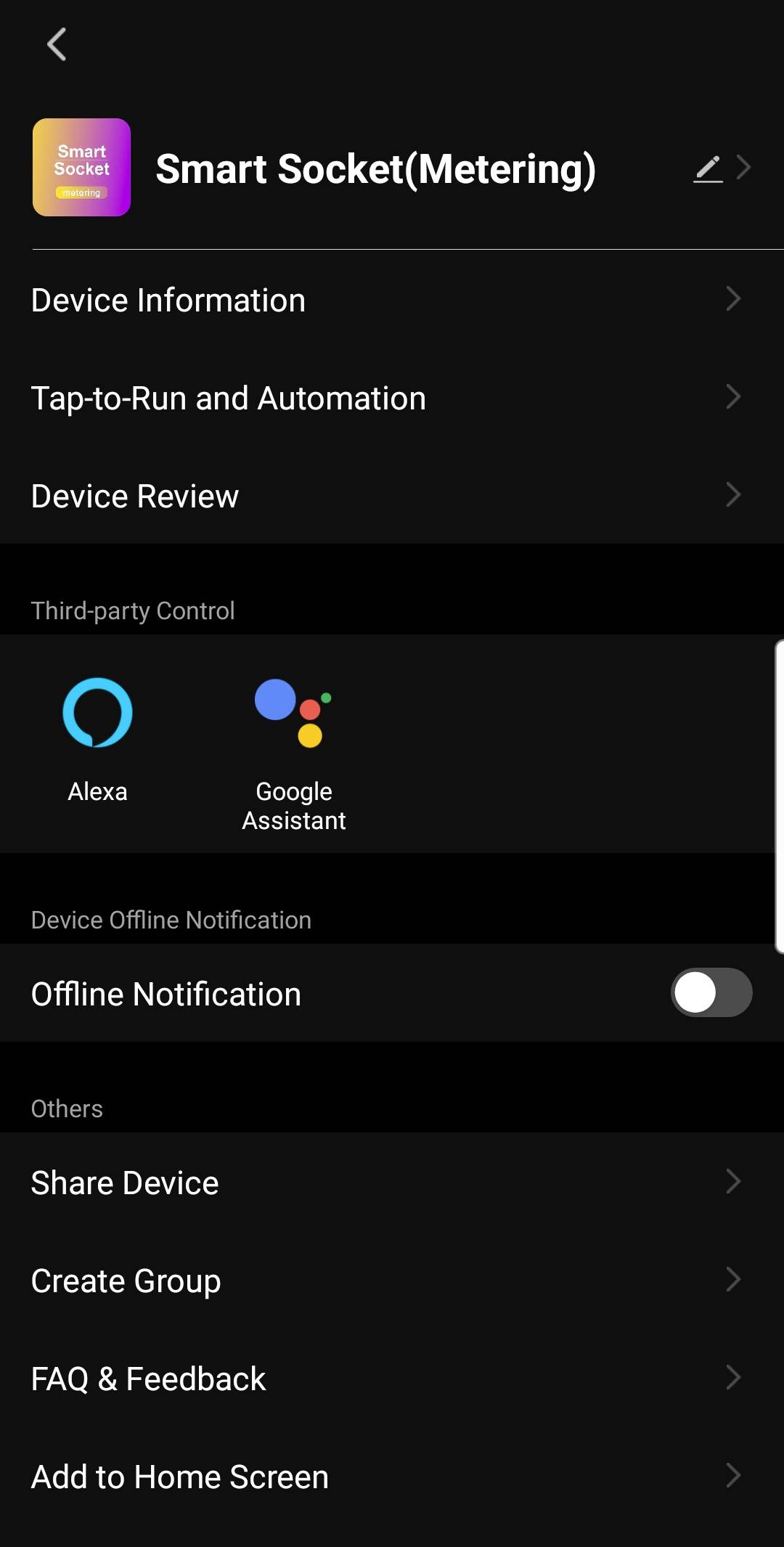The width and height of the screenshot is (784, 1547).
Task: Tap the Smart Socket device thumbnail icon
Action: (x=81, y=167)
